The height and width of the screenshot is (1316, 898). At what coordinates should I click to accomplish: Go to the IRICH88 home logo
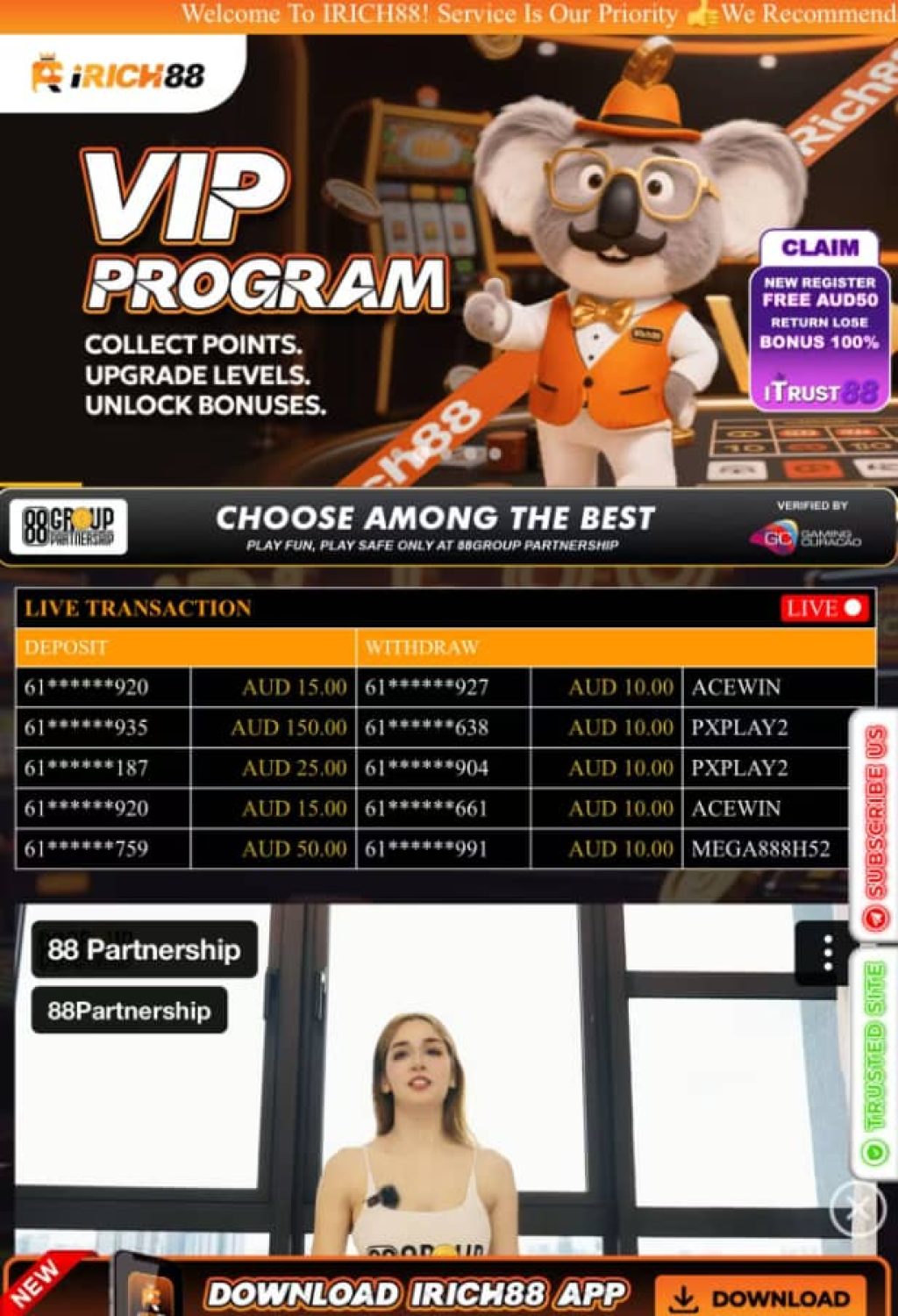pyautogui.click(x=118, y=75)
